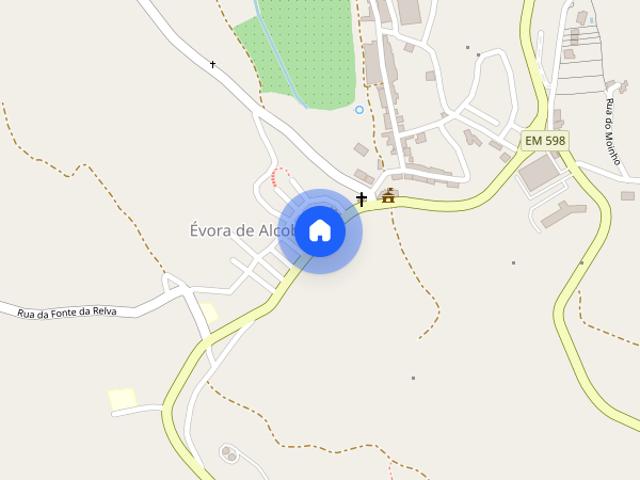
Task: Tap the home location marker
Action: point(320,231)
